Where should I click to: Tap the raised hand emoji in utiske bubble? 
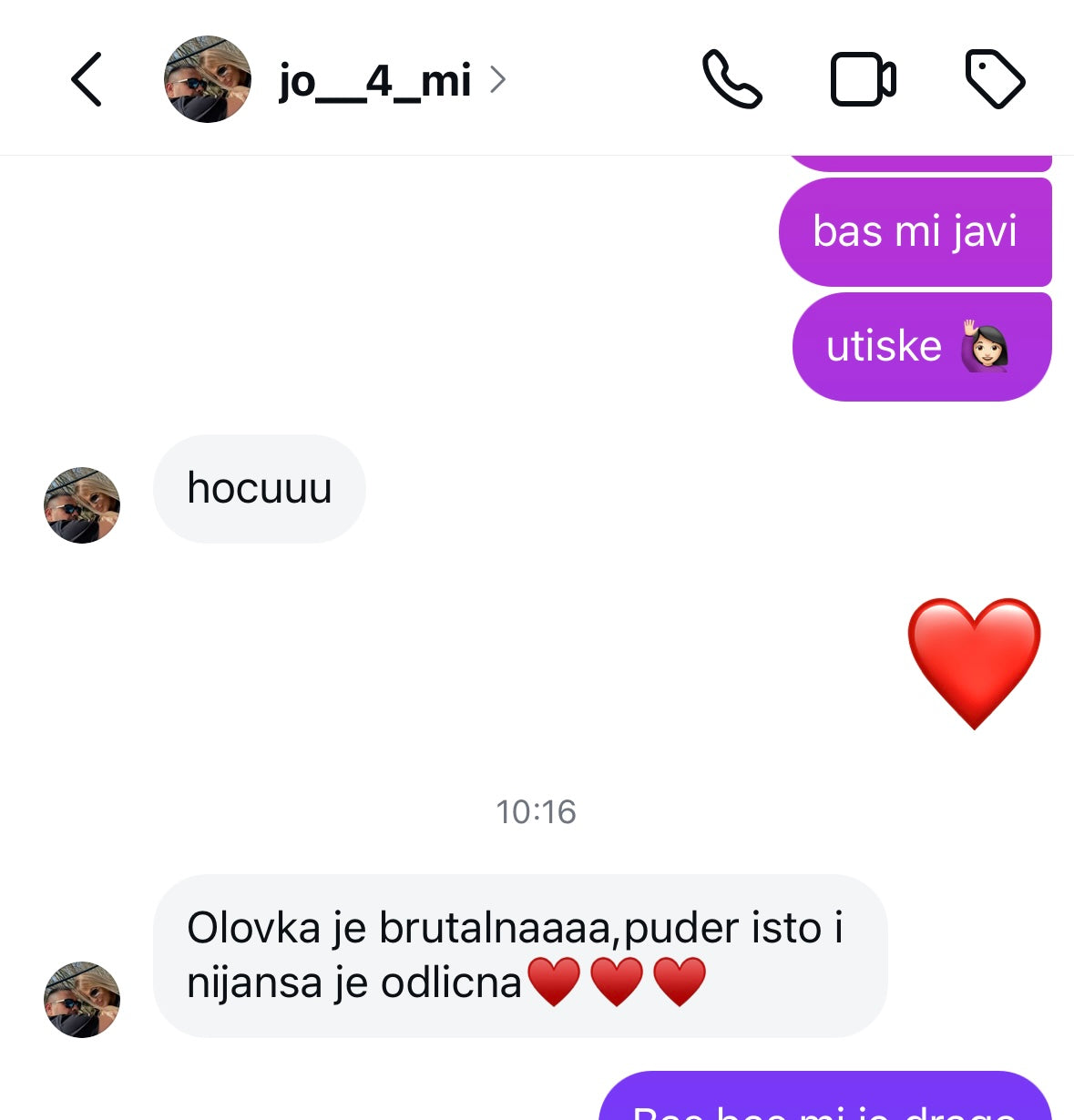point(984,346)
